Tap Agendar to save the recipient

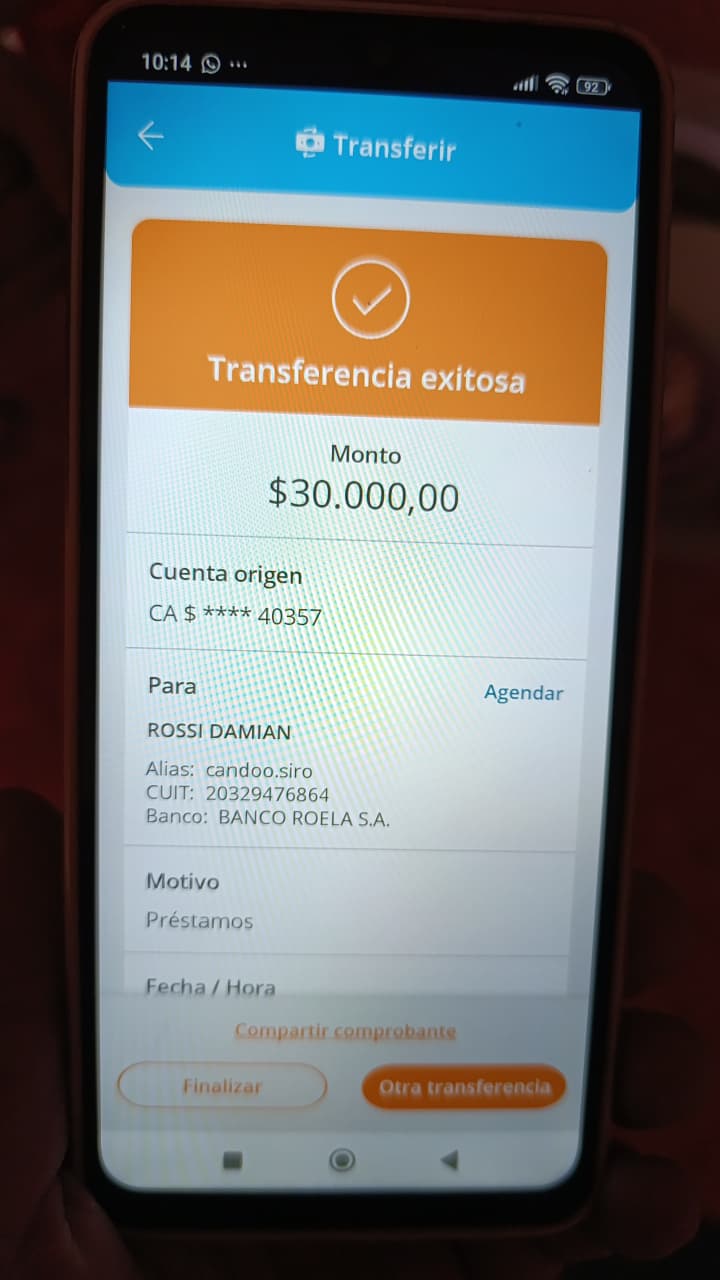coord(523,693)
